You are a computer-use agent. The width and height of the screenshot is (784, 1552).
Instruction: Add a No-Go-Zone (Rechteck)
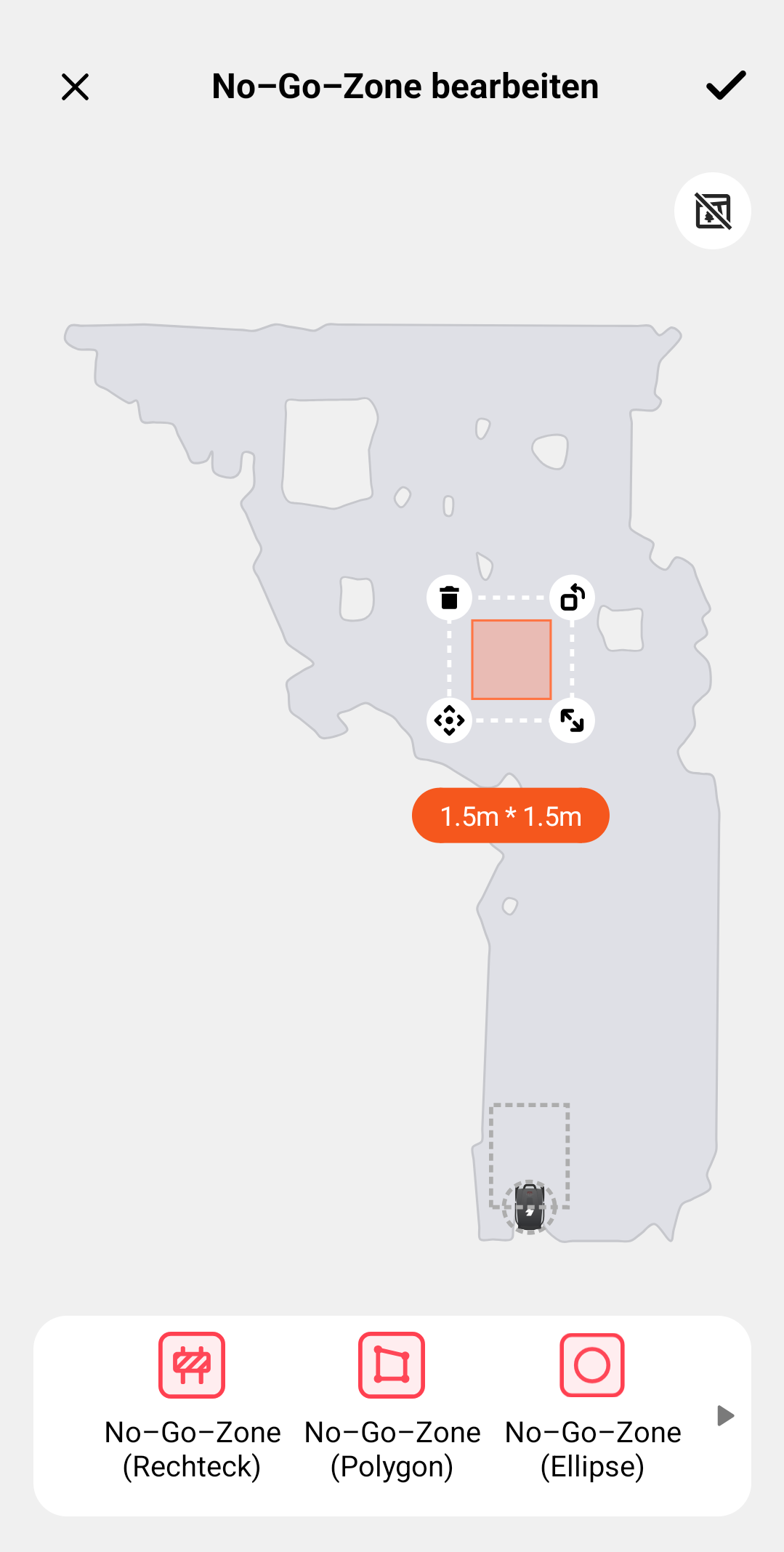pos(192,1365)
